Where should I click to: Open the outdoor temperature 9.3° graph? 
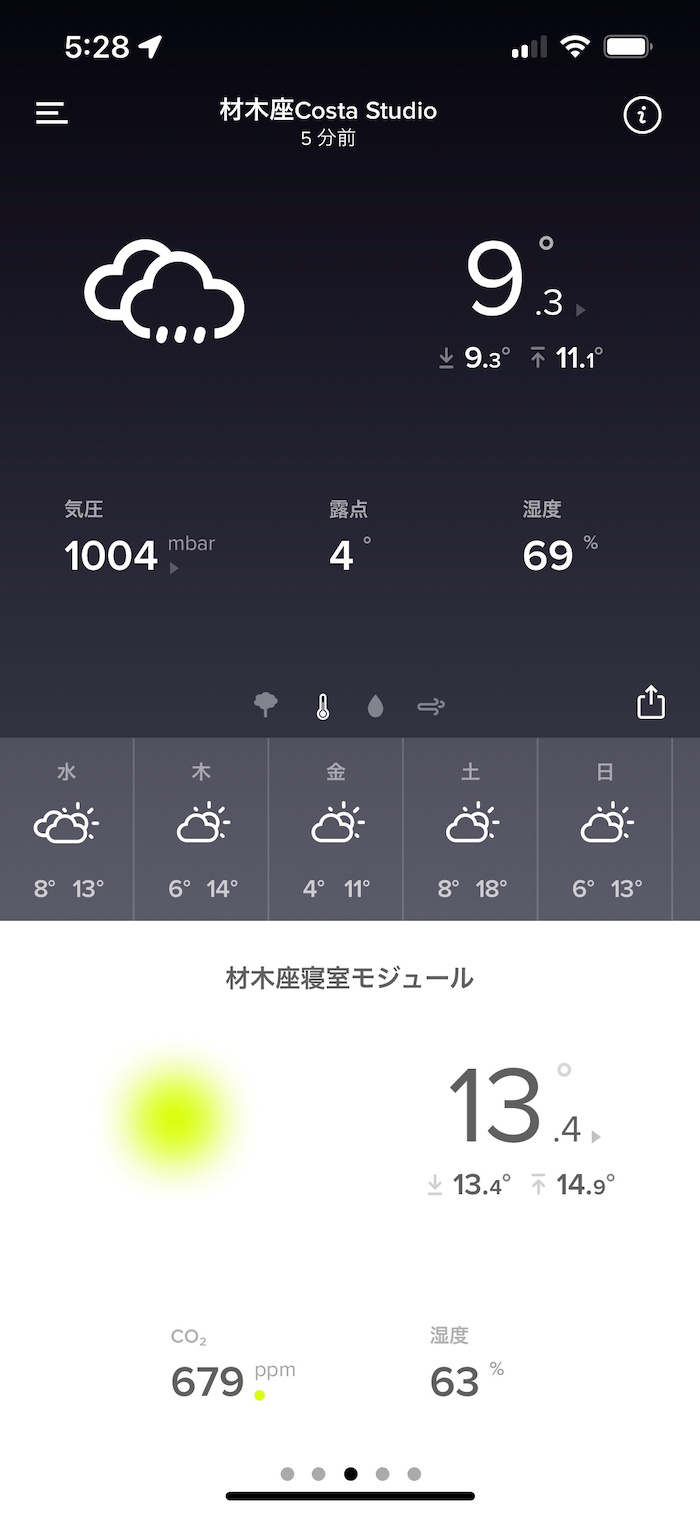tap(522, 285)
